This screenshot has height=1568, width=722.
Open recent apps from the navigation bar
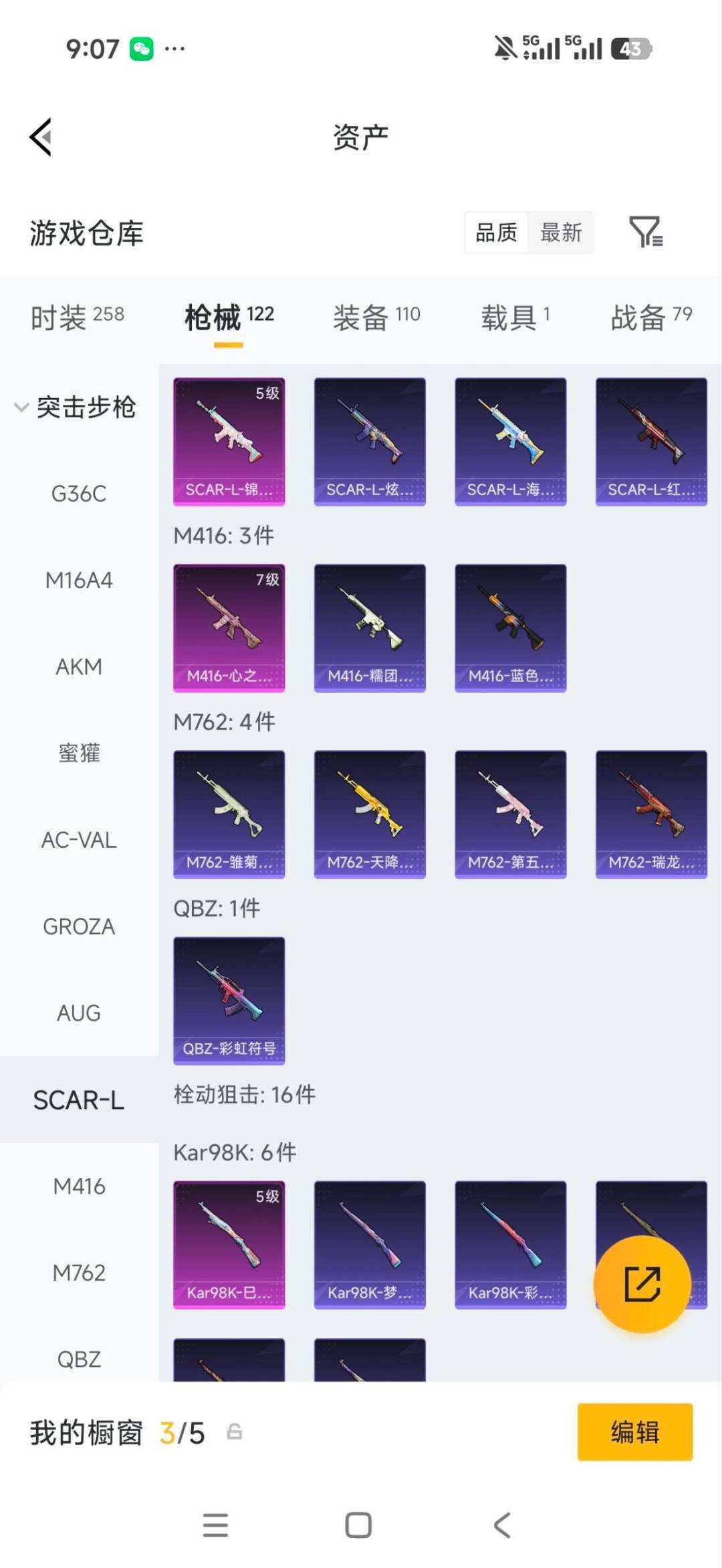click(x=215, y=1525)
